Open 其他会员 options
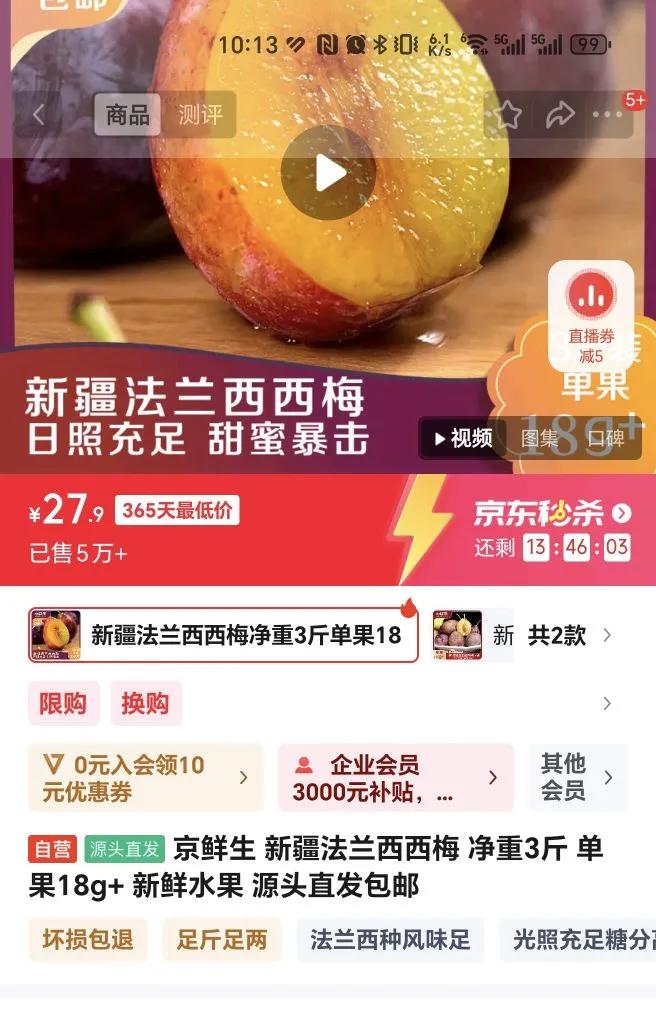Viewport: 656px width, 1014px height. [577, 778]
